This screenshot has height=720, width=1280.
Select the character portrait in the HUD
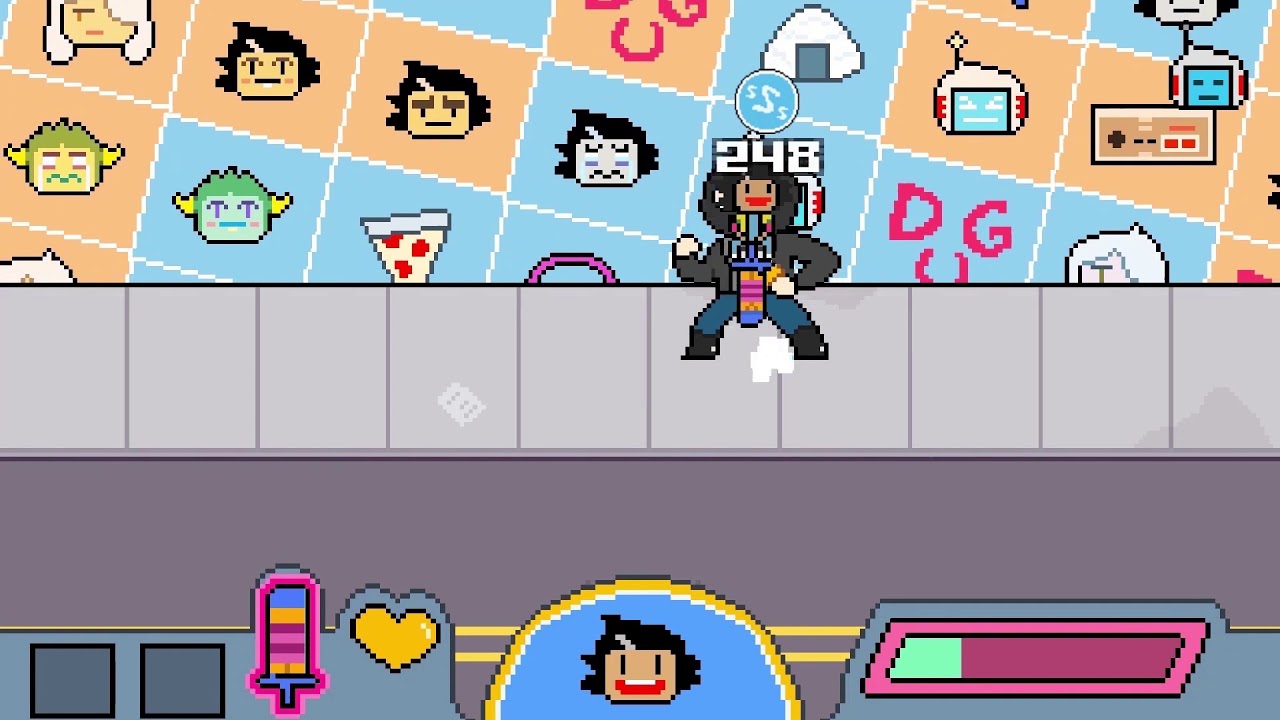click(x=640, y=656)
